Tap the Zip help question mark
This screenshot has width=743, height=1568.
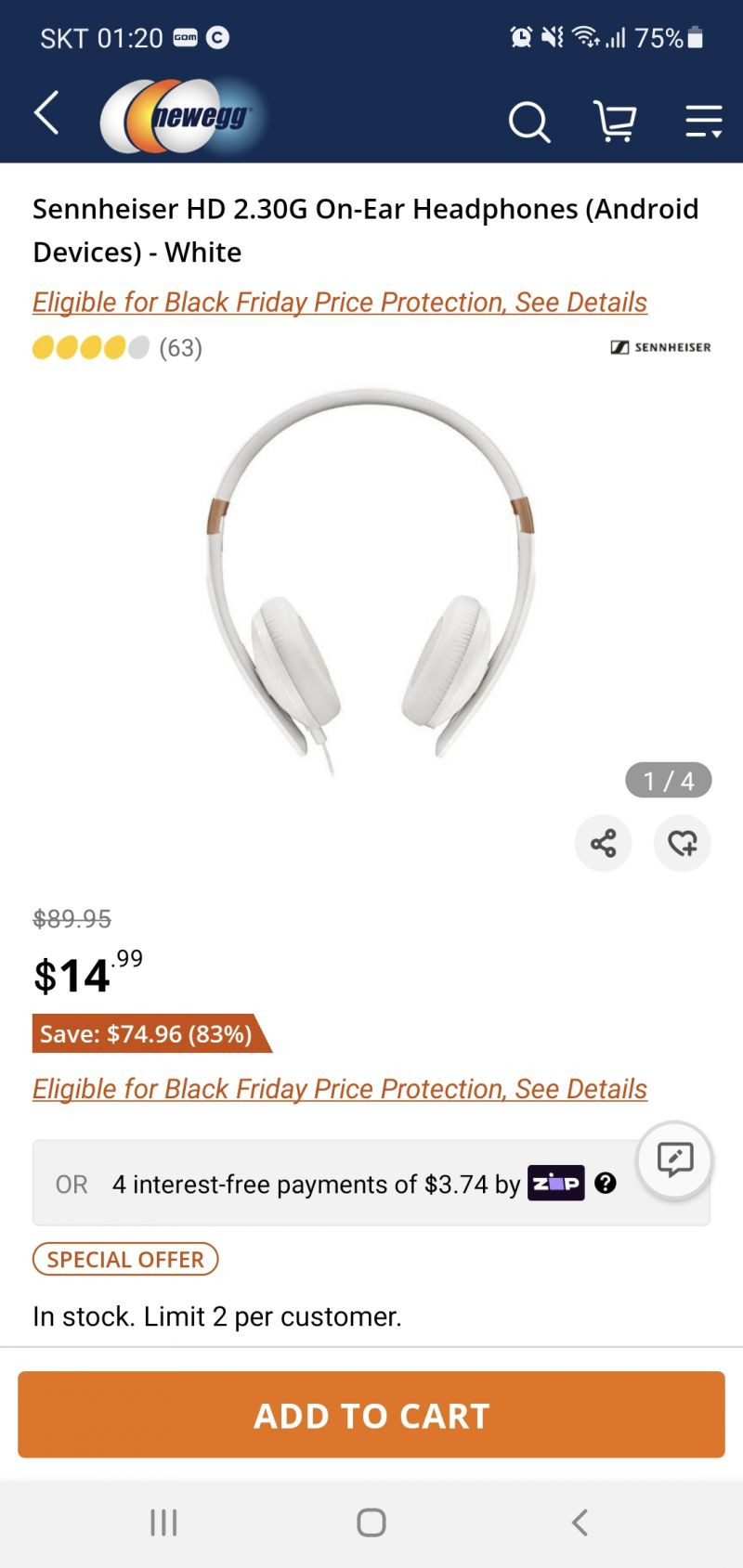(606, 1183)
